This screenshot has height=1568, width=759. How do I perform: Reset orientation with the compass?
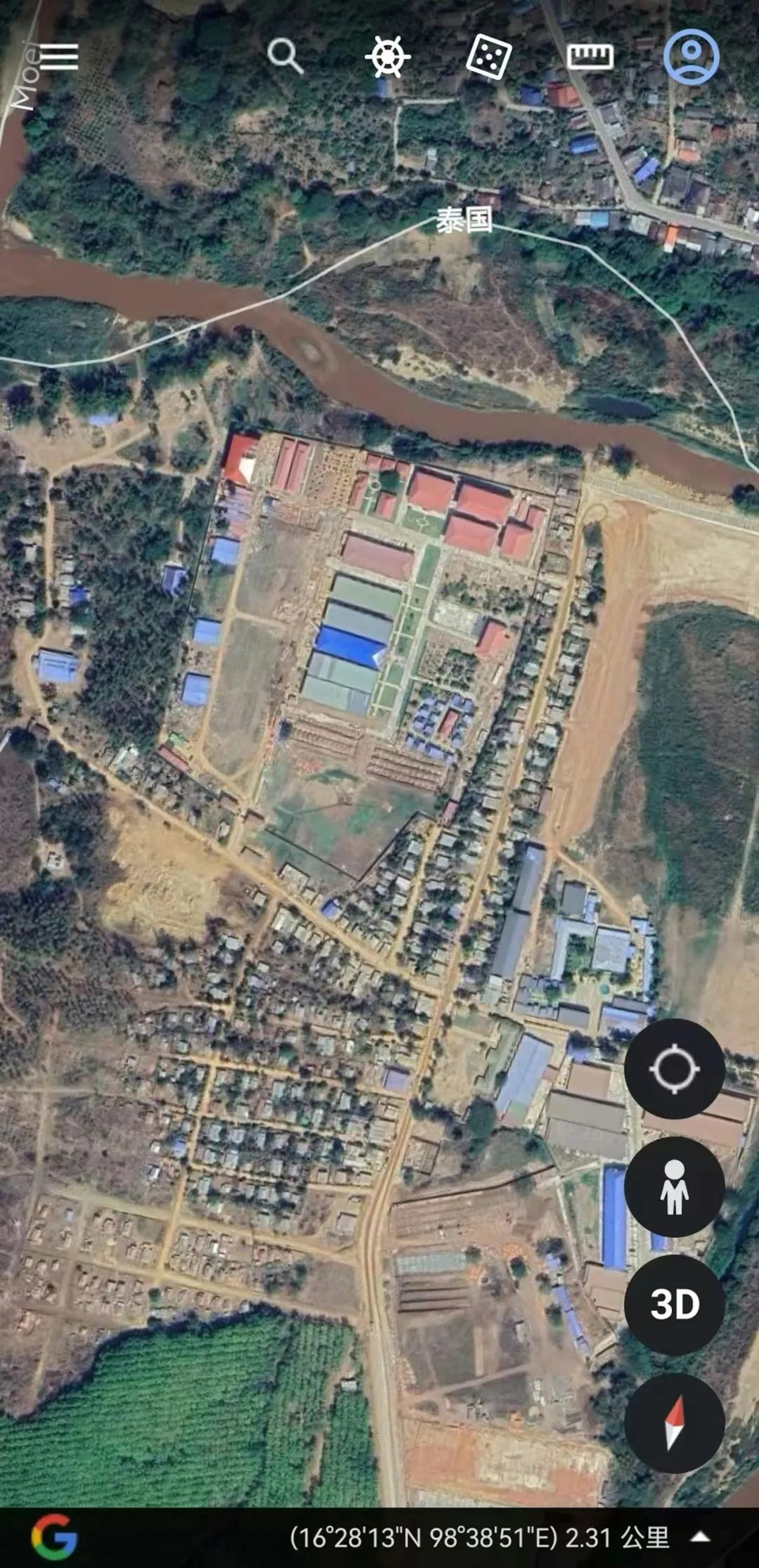[x=674, y=1423]
